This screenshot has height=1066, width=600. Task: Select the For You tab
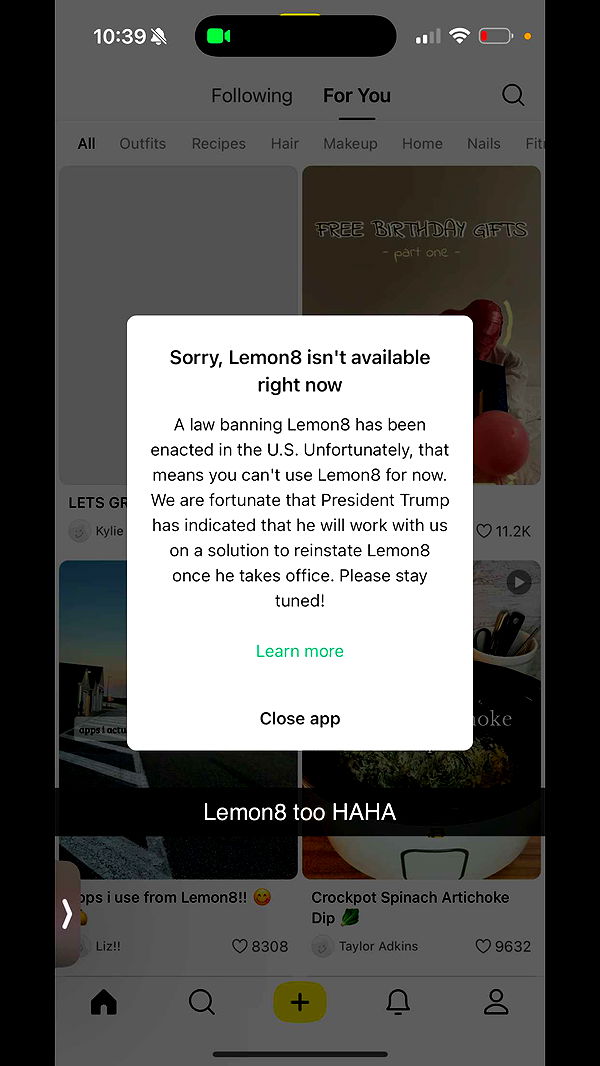tap(357, 96)
